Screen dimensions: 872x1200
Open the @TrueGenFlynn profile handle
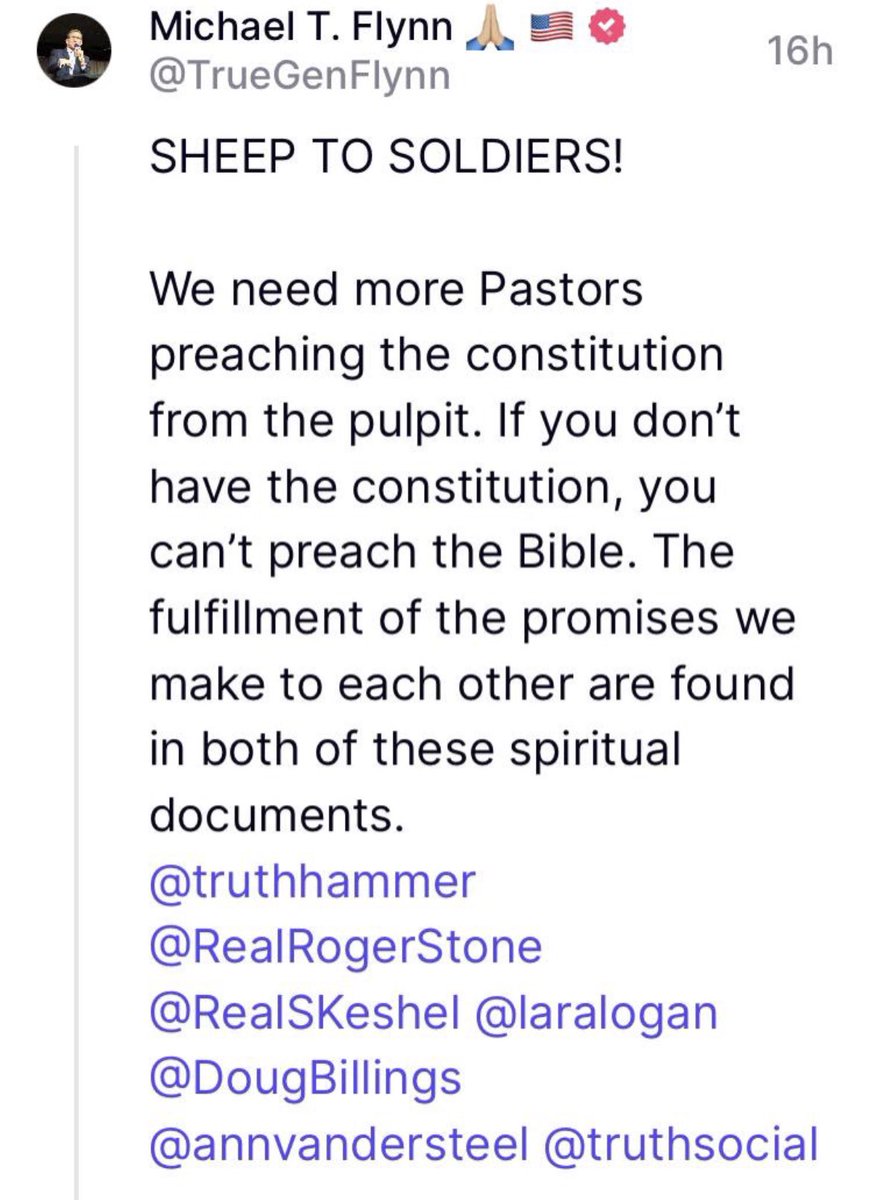pos(300,75)
